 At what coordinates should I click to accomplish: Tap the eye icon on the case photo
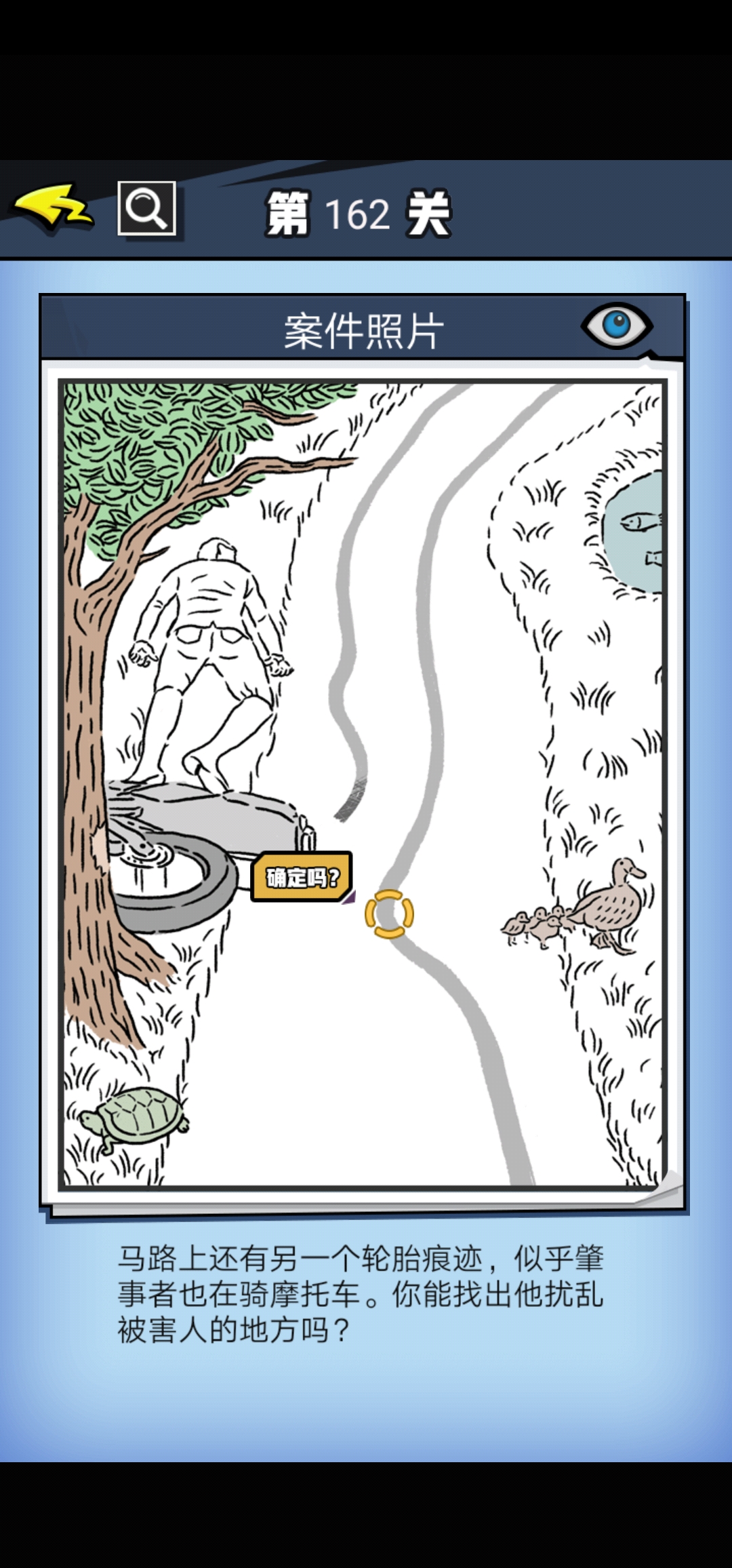click(x=616, y=326)
